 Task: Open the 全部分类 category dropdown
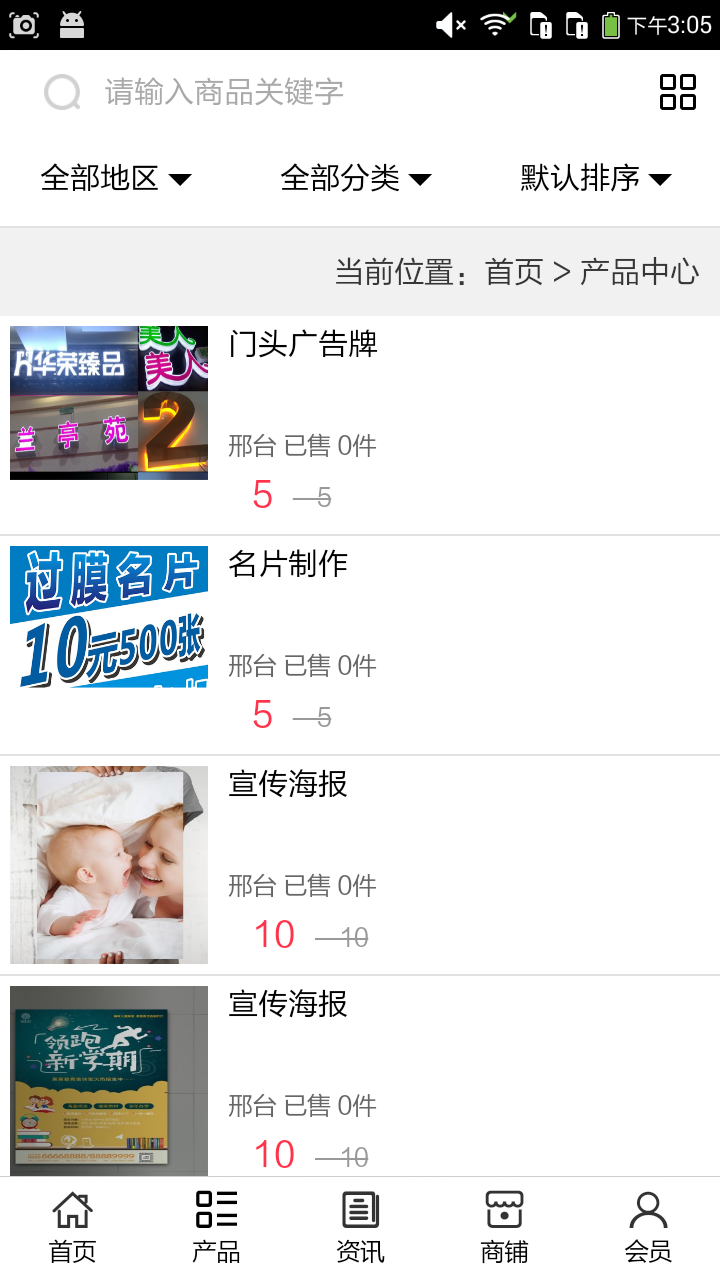[356, 178]
